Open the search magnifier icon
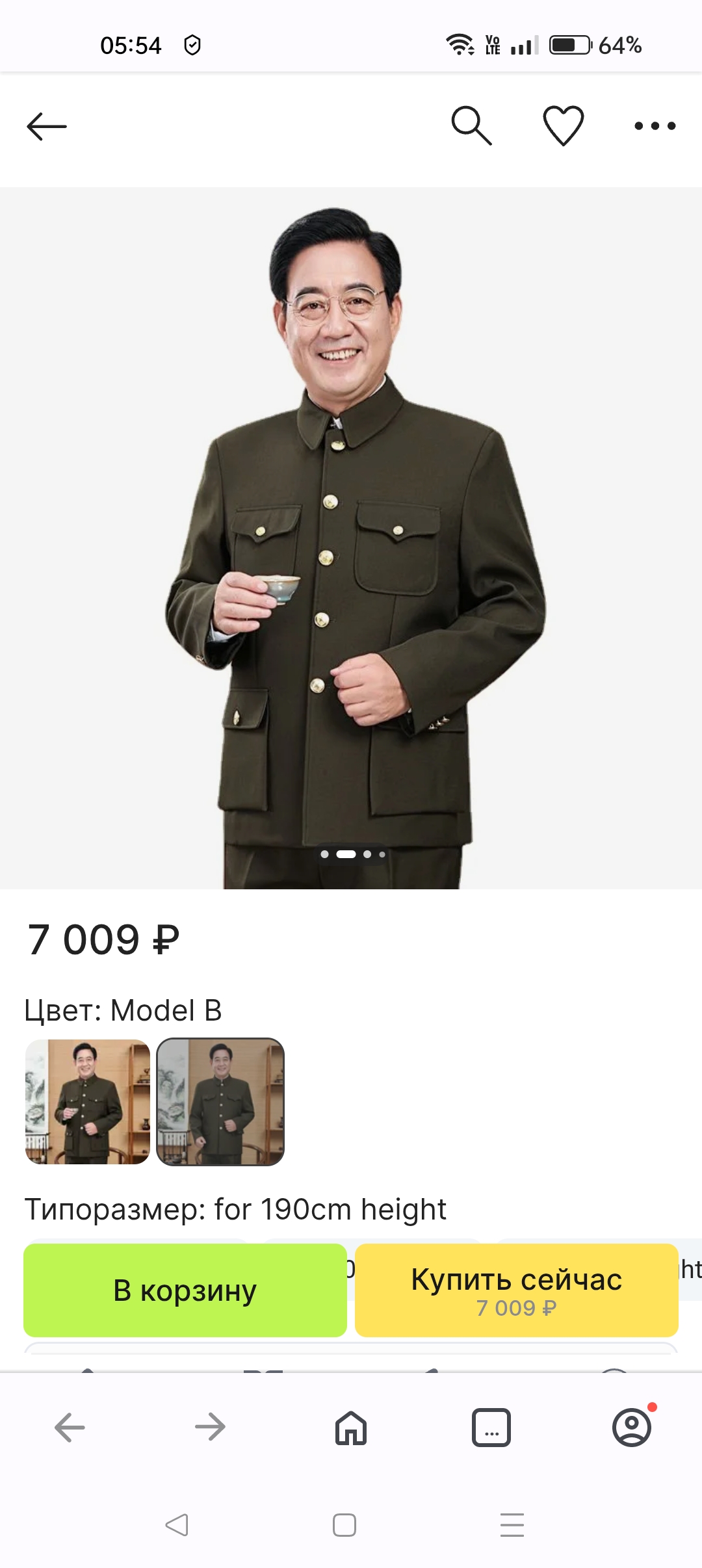 pos(471,125)
